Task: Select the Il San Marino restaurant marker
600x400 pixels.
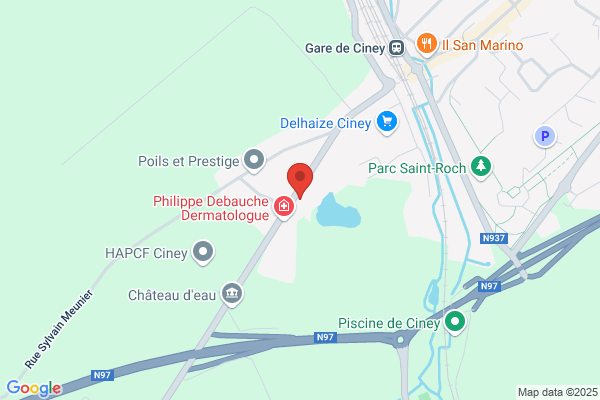Action: click(427, 44)
